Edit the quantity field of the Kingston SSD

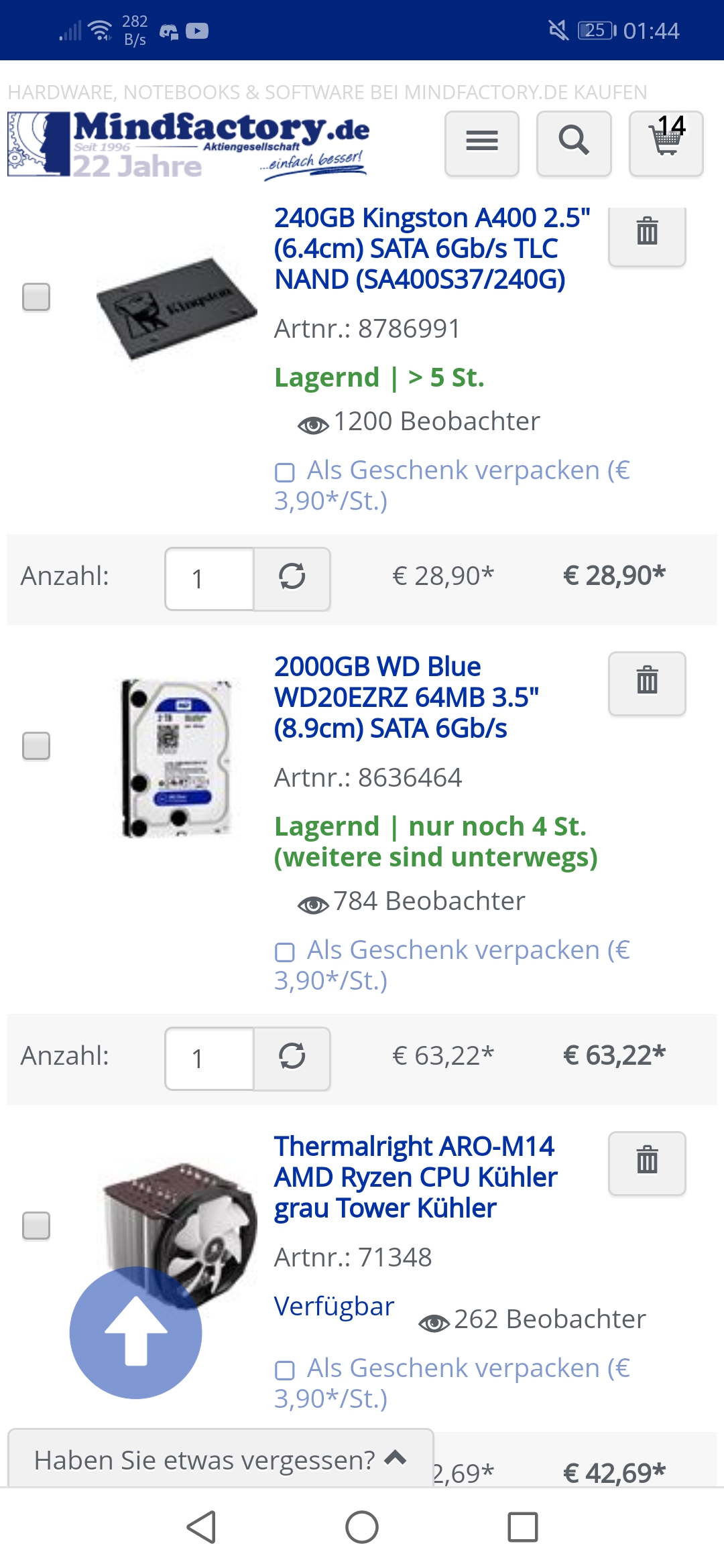tap(208, 579)
